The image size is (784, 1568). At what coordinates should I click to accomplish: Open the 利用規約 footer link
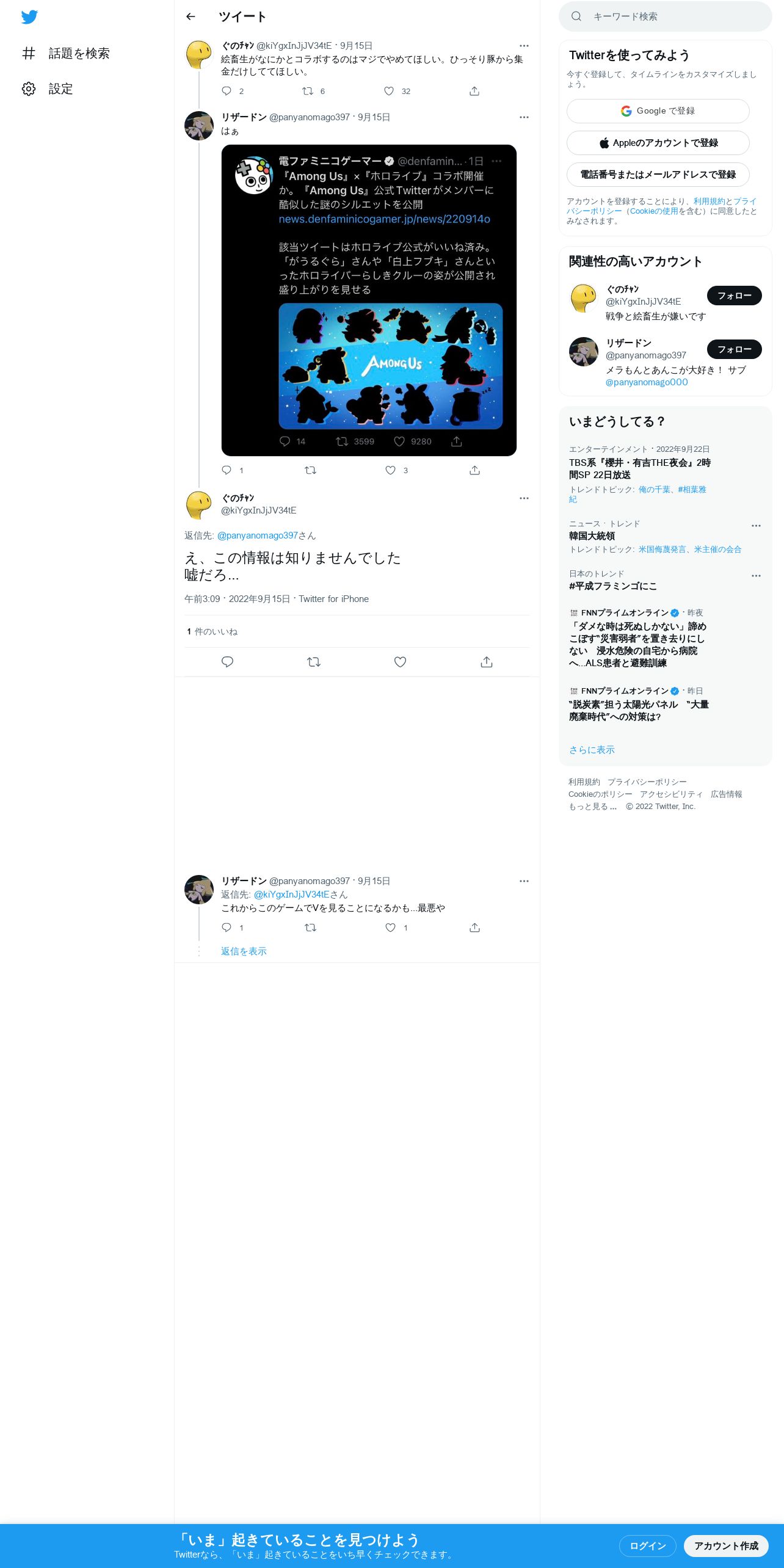coord(584,782)
